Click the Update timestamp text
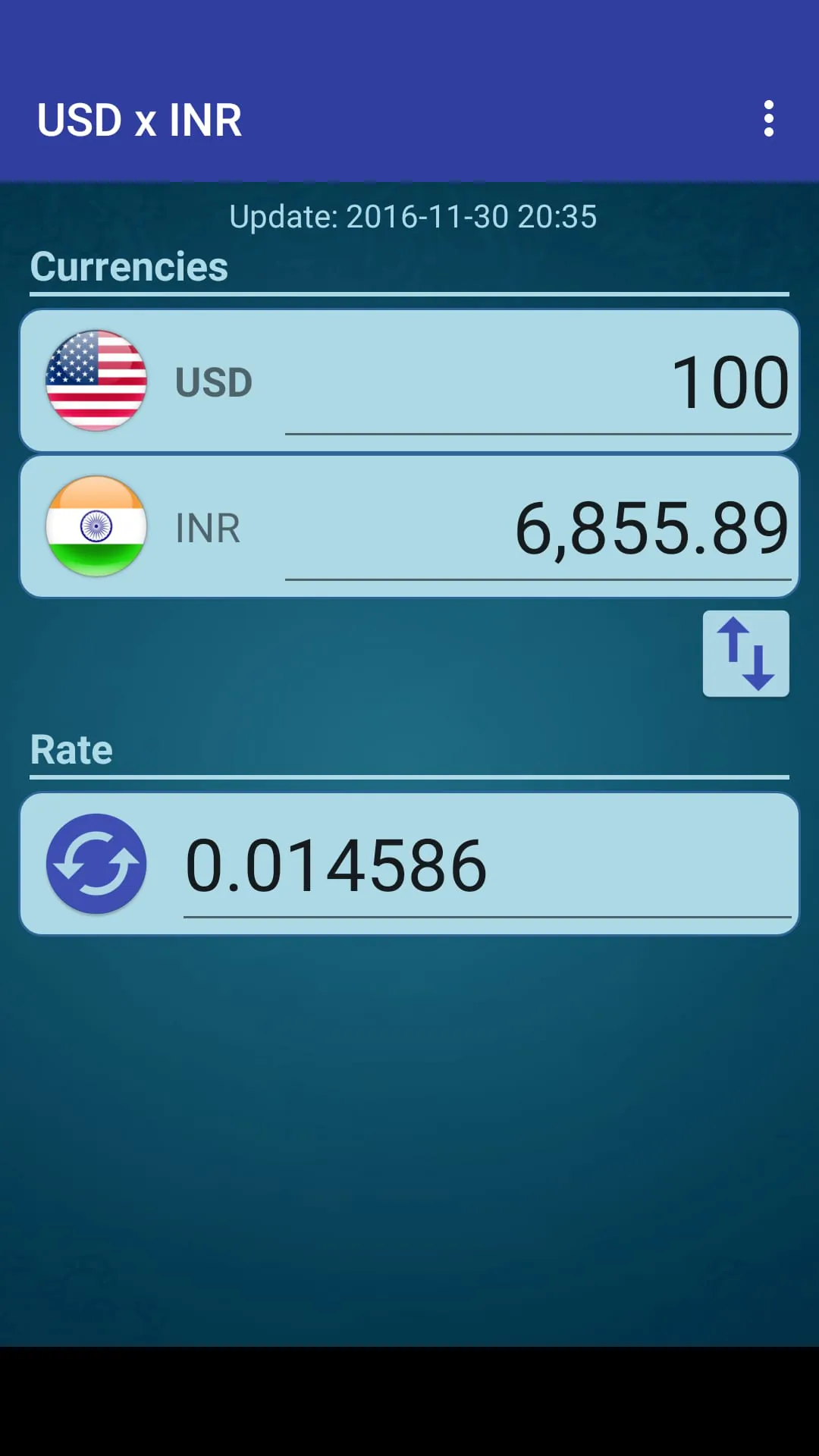The width and height of the screenshot is (819, 1456). point(413,217)
